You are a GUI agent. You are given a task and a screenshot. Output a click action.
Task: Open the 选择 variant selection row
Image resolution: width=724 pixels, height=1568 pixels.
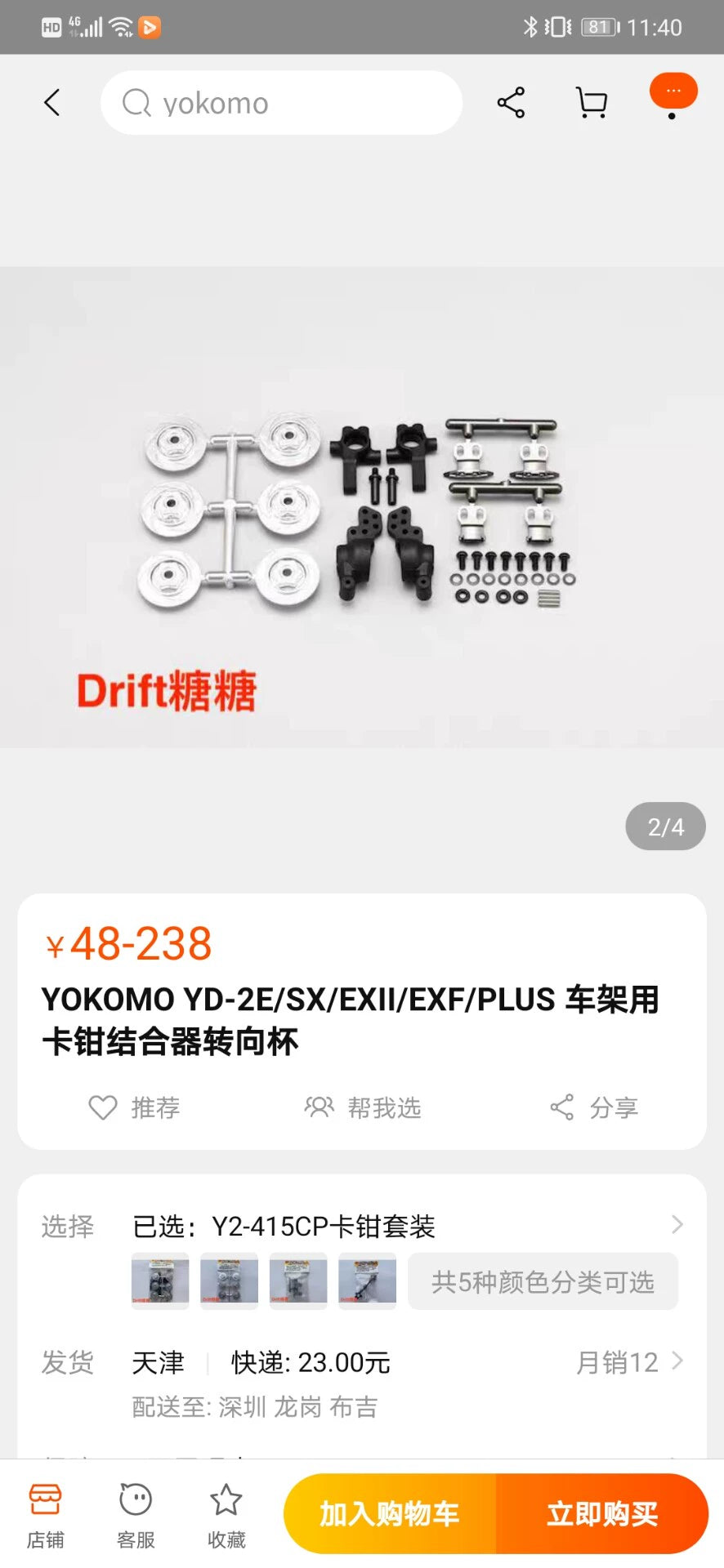pos(363,1226)
